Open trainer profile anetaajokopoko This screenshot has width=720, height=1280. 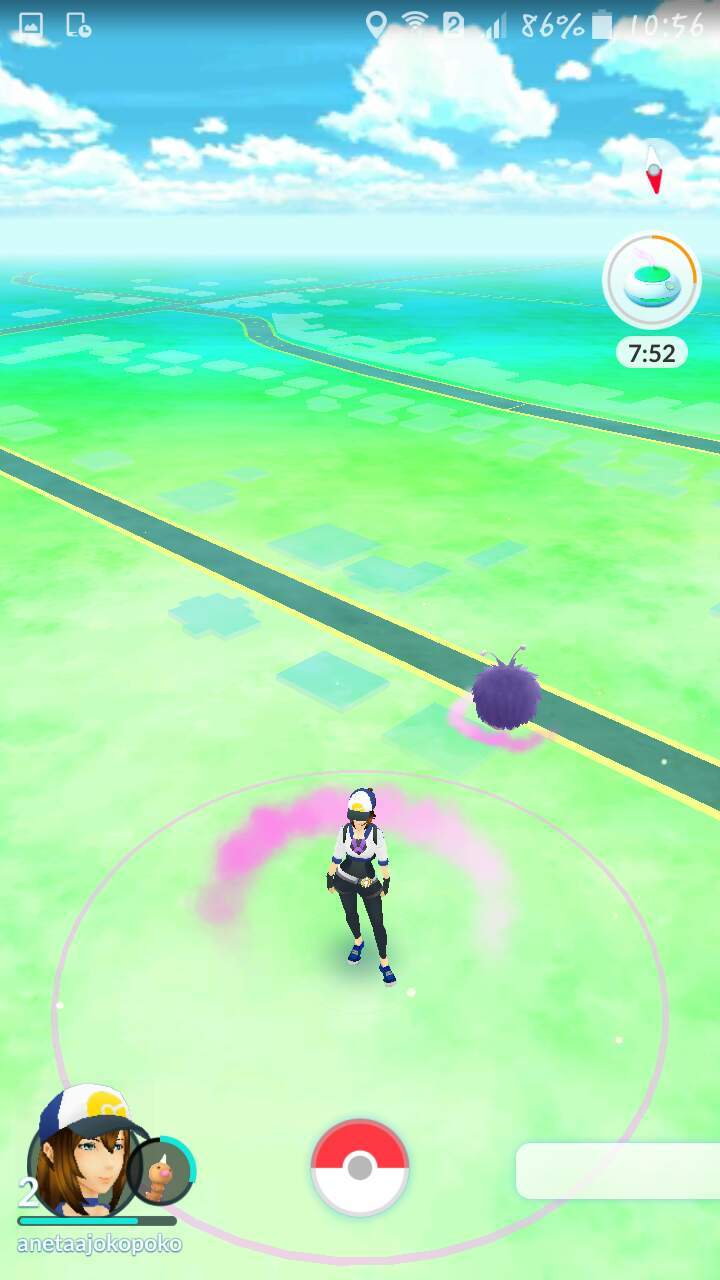[82, 1150]
